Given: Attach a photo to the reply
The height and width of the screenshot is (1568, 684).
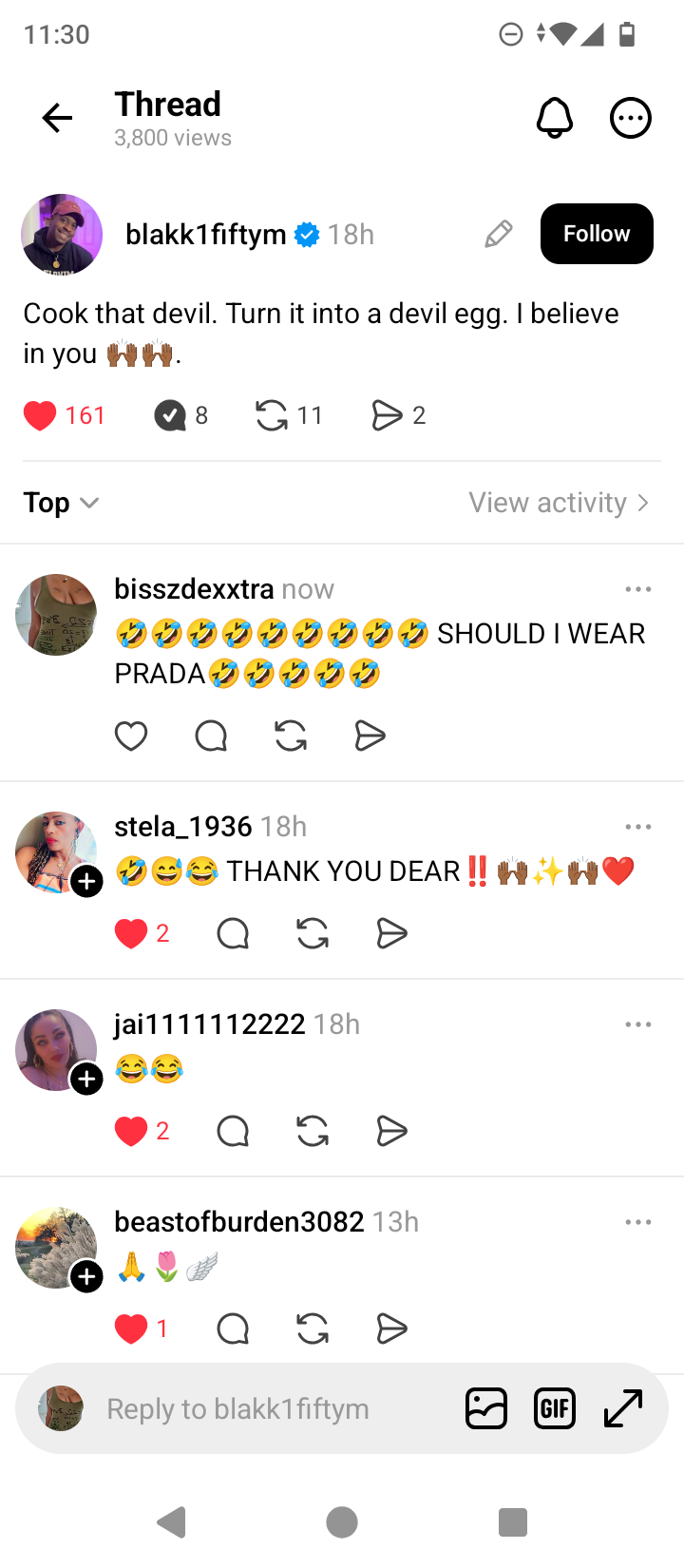Looking at the screenshot, I should pyautogui.click(x=486, y=1408).
